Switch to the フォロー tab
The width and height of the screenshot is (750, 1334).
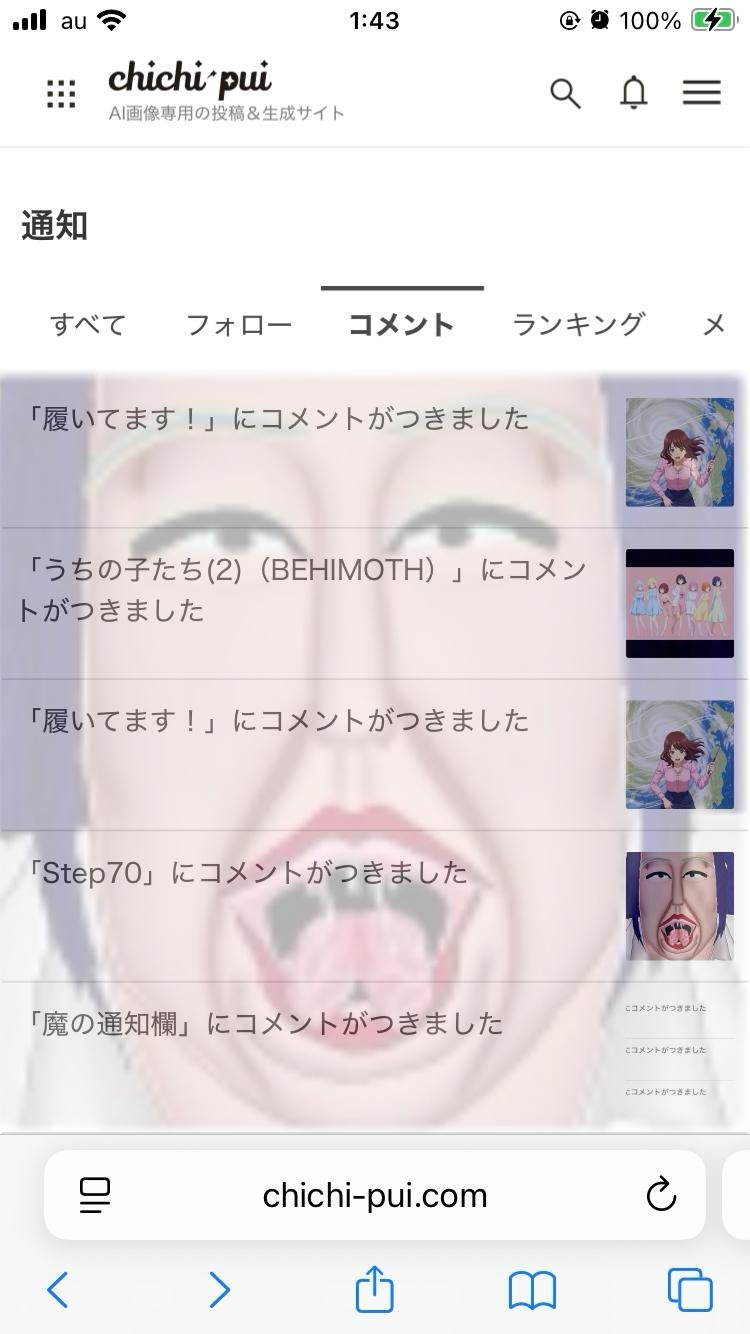(239, 325)
